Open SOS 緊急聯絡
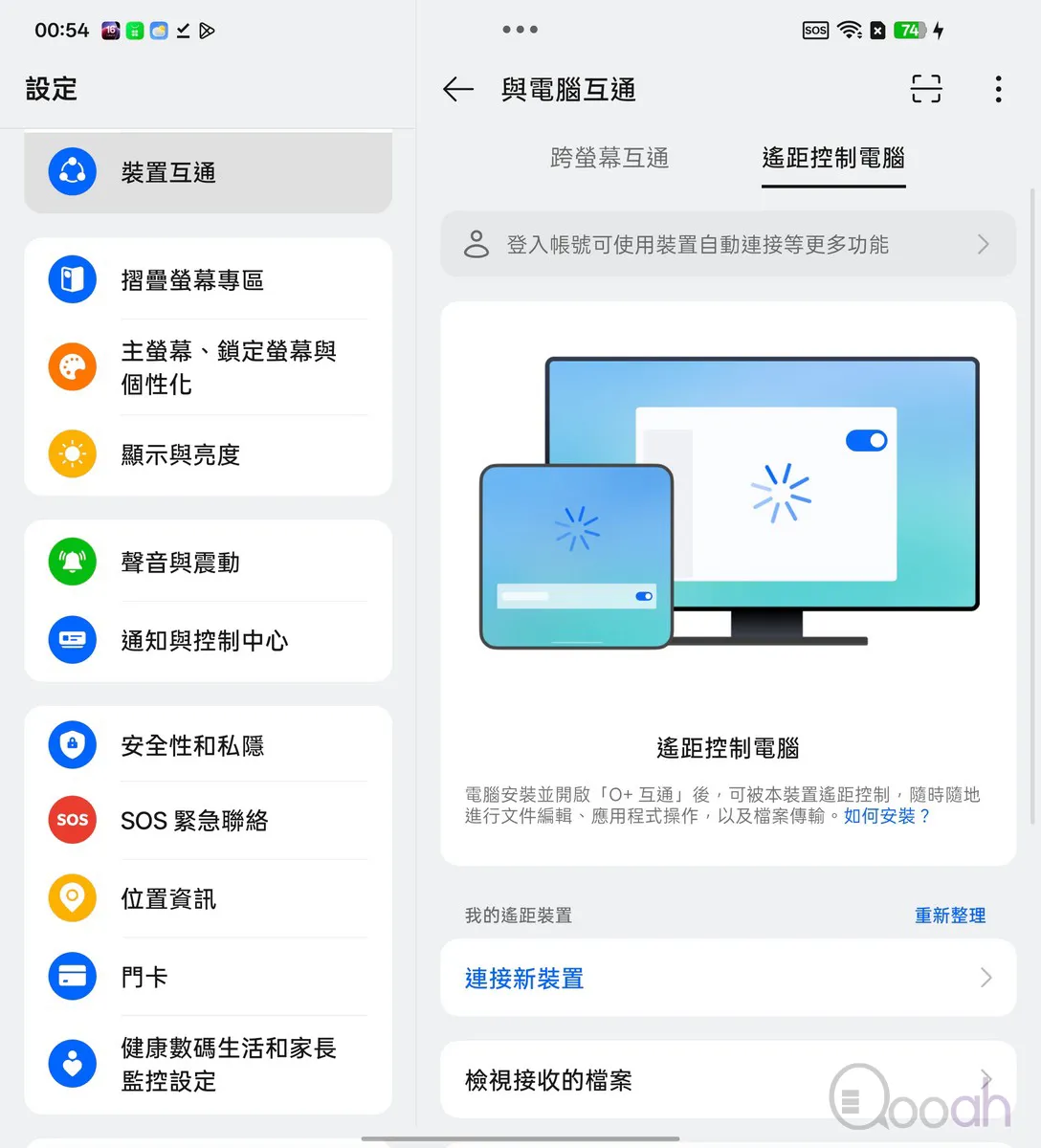 click(x=208, y=820)
